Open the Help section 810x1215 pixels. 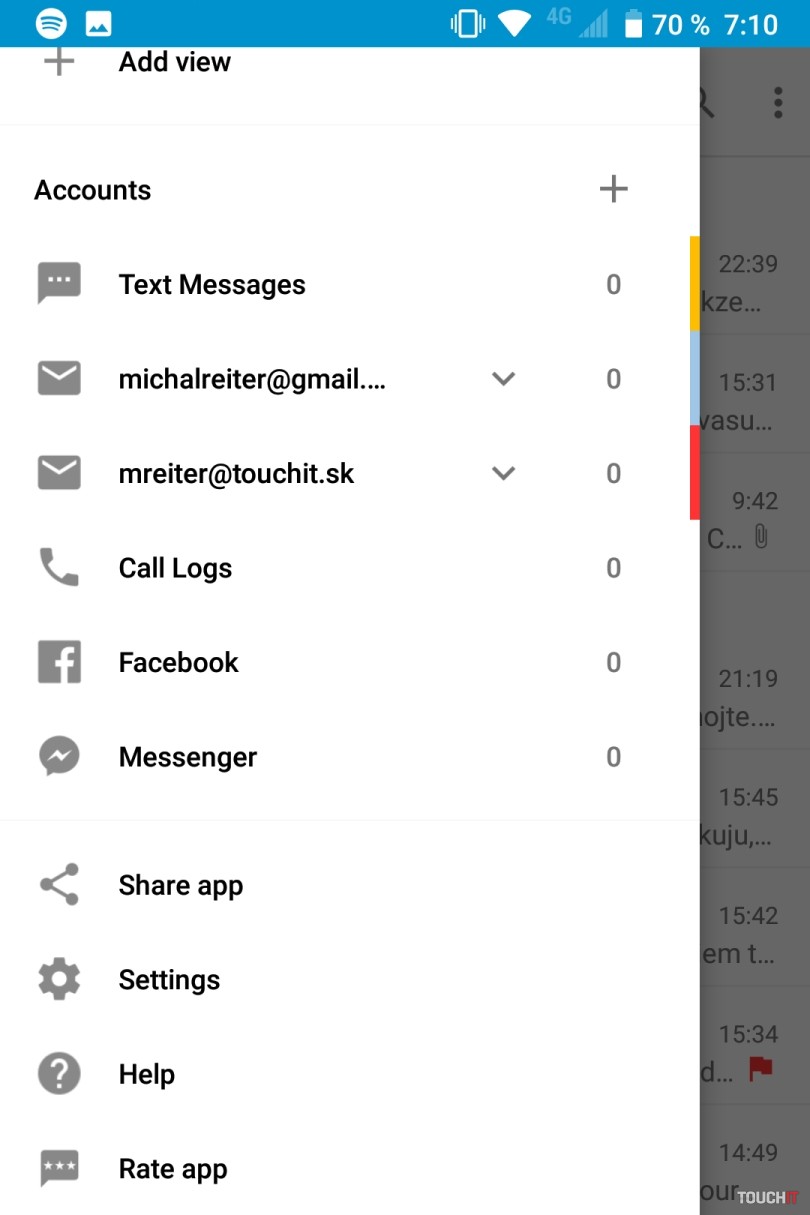pyautogui.click(x=146, y=1075)
